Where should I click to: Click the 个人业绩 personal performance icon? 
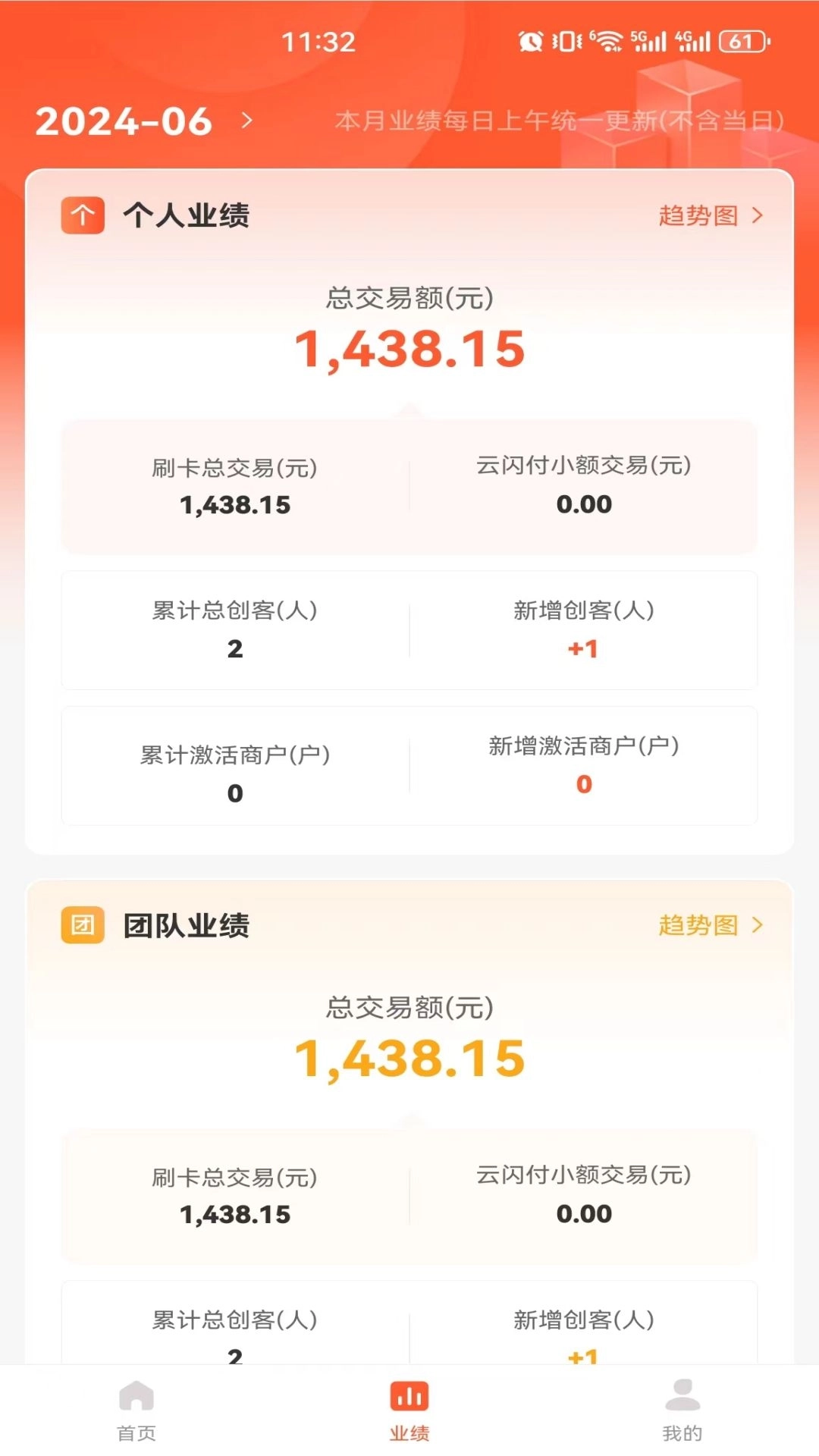click(x=83, y=216)
